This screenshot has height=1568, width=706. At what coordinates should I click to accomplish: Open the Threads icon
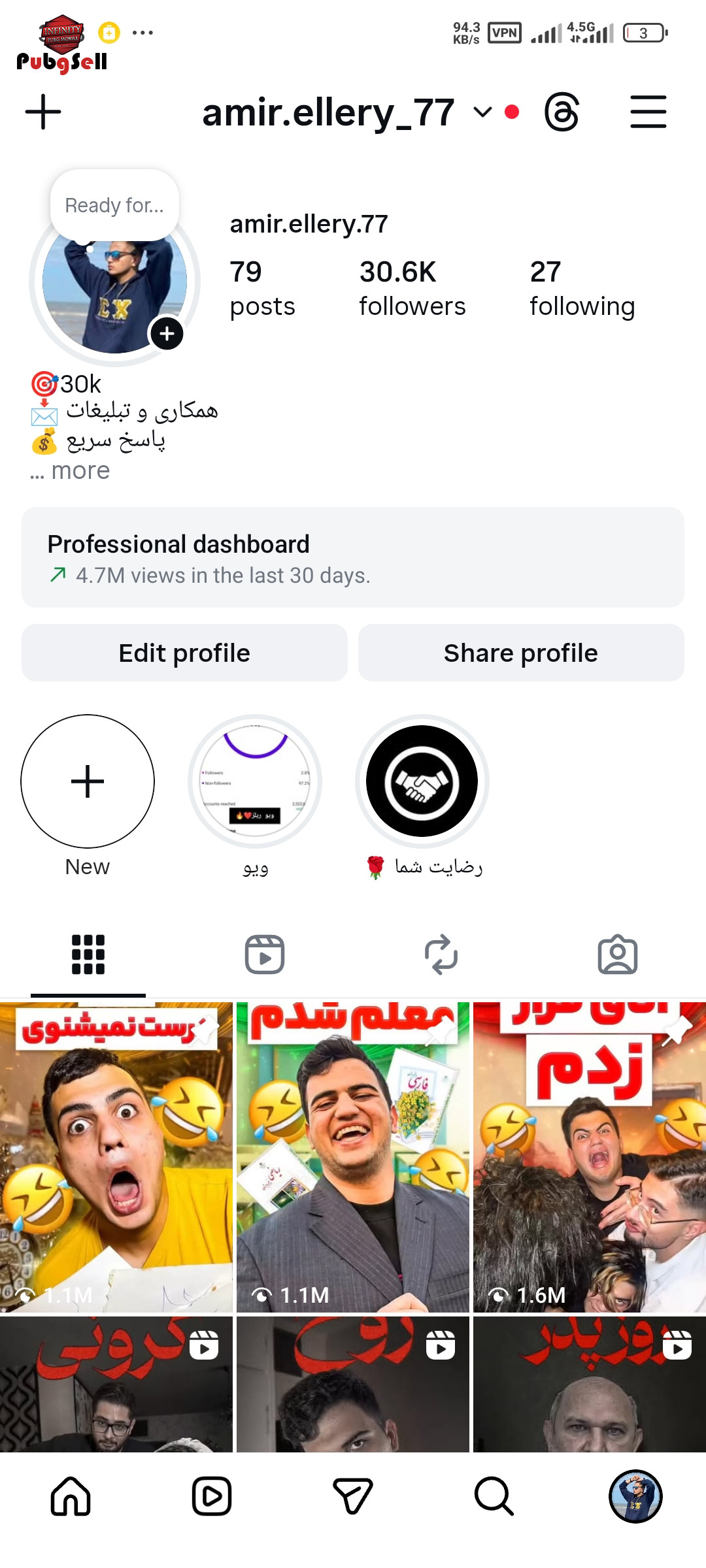tap(562, 112)
